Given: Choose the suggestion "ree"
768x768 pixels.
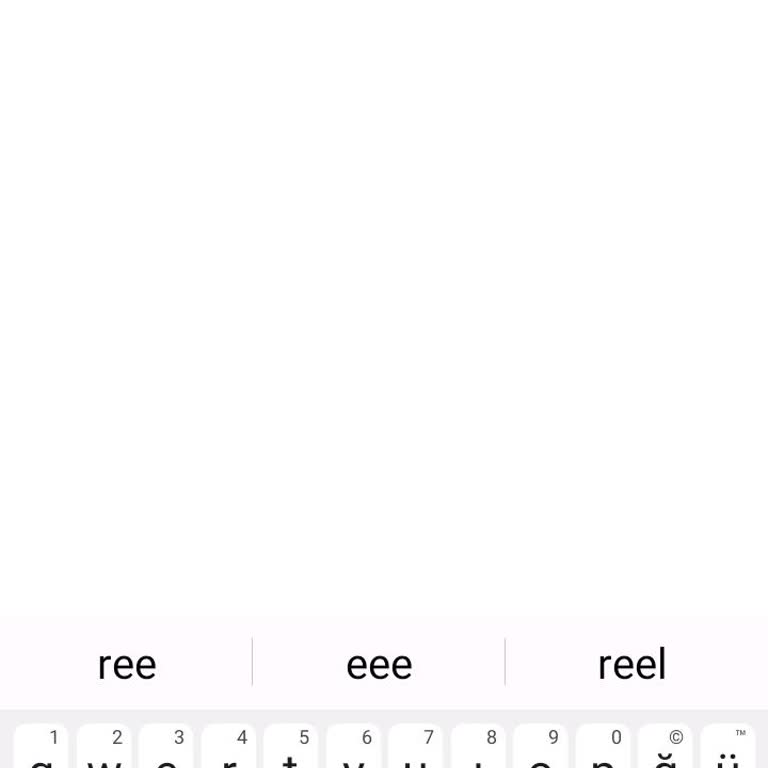Looking at the screenshot, I should pos(127,664).
